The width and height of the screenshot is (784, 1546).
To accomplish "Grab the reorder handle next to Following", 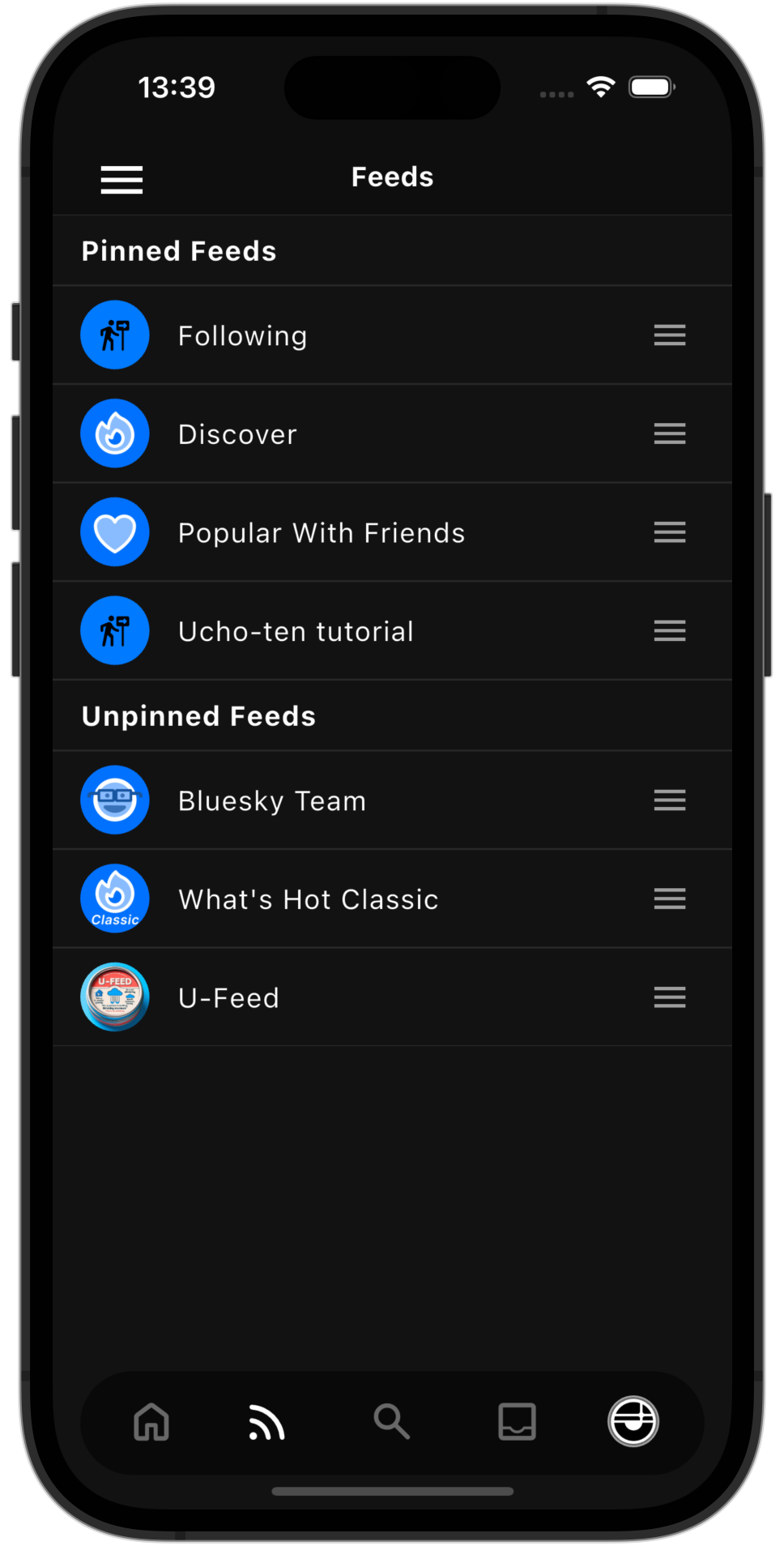I will (670, 335).
